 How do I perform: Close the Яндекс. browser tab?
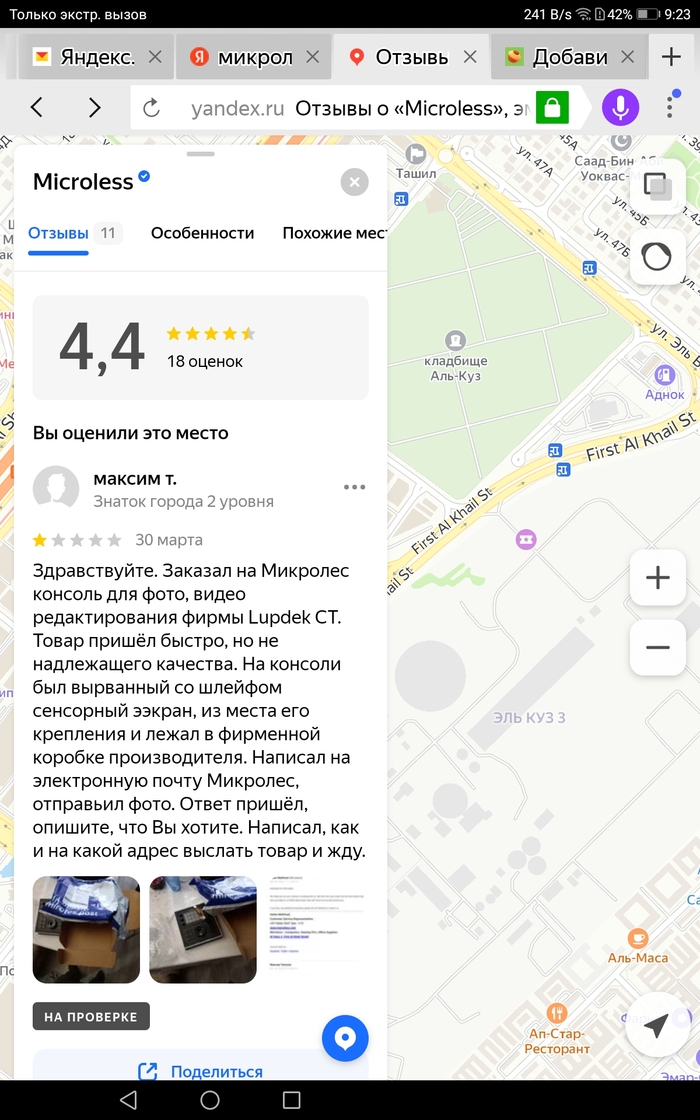(155, 57)
